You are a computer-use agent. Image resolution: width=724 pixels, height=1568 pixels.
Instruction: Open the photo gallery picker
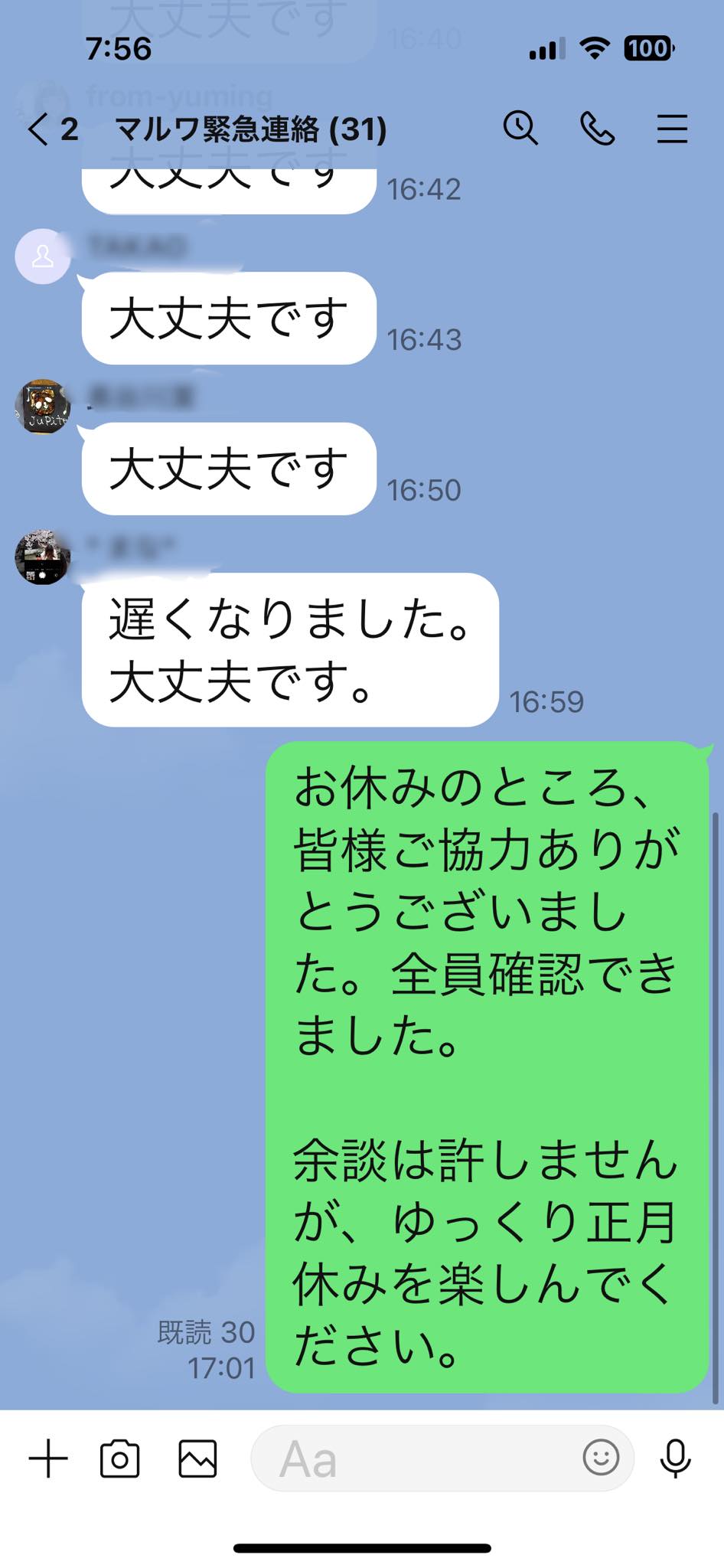(197, 1459)
